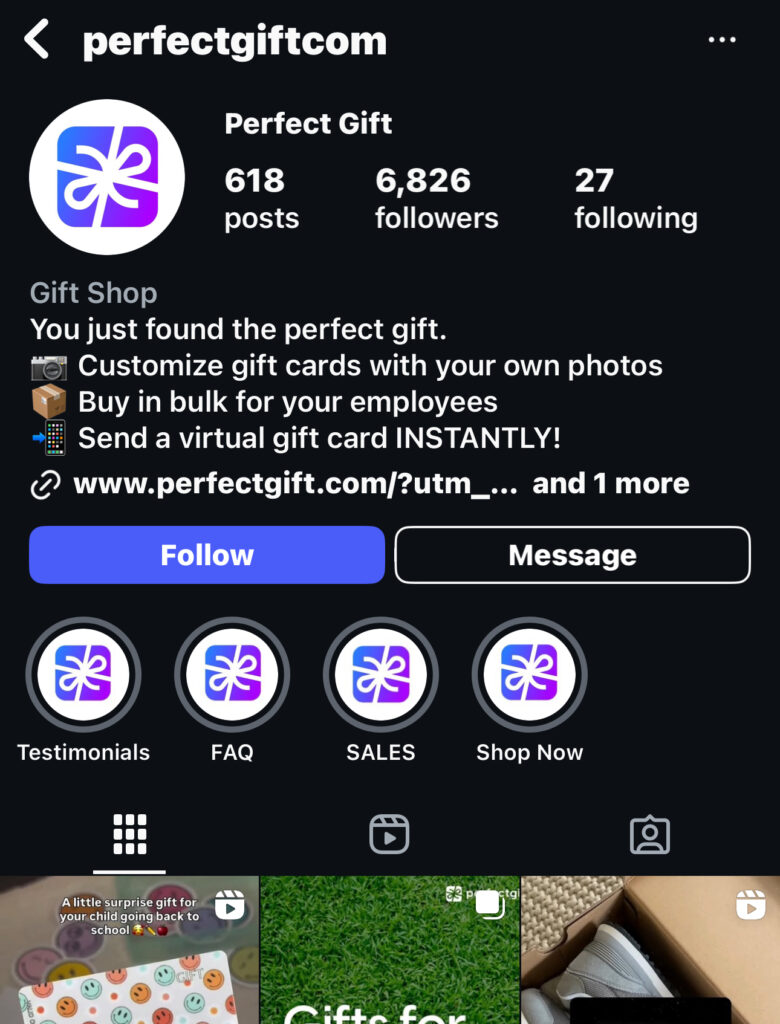780x1024 pixels.
Task: Message Perfect Gift
Action: click(x=572, y=555)
